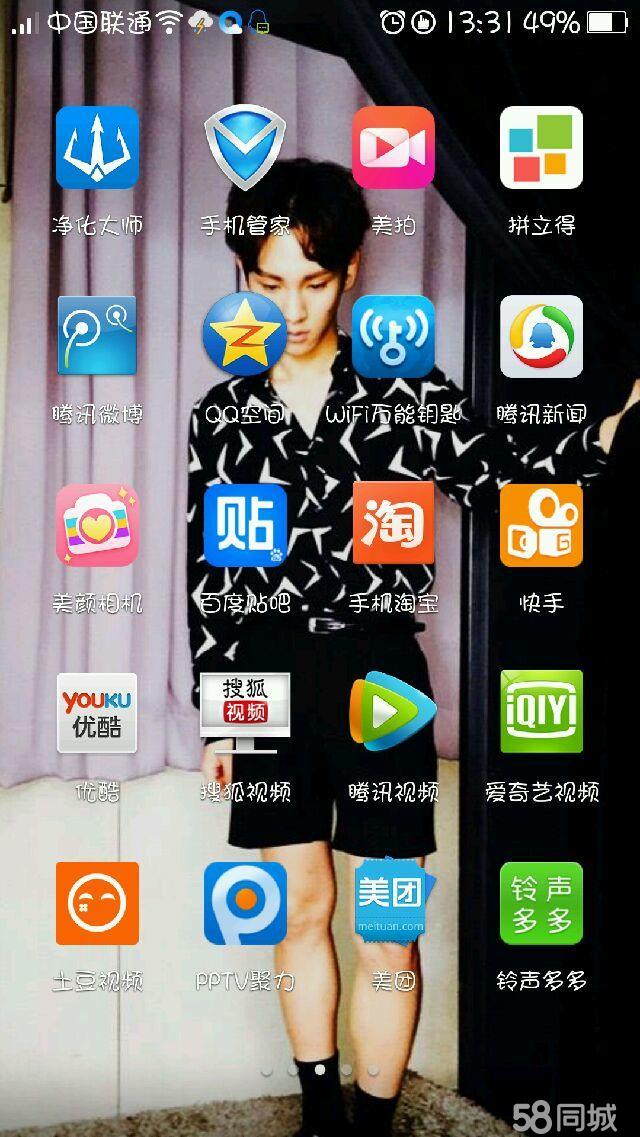Open the 优酷 video app
Viewport: 640px width, 1137px height.
click(x=97, y=712)
